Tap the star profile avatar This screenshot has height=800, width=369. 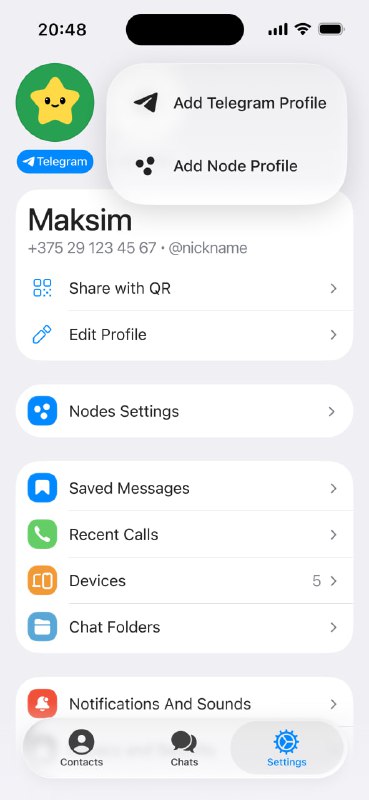click(x=55, y=102)
